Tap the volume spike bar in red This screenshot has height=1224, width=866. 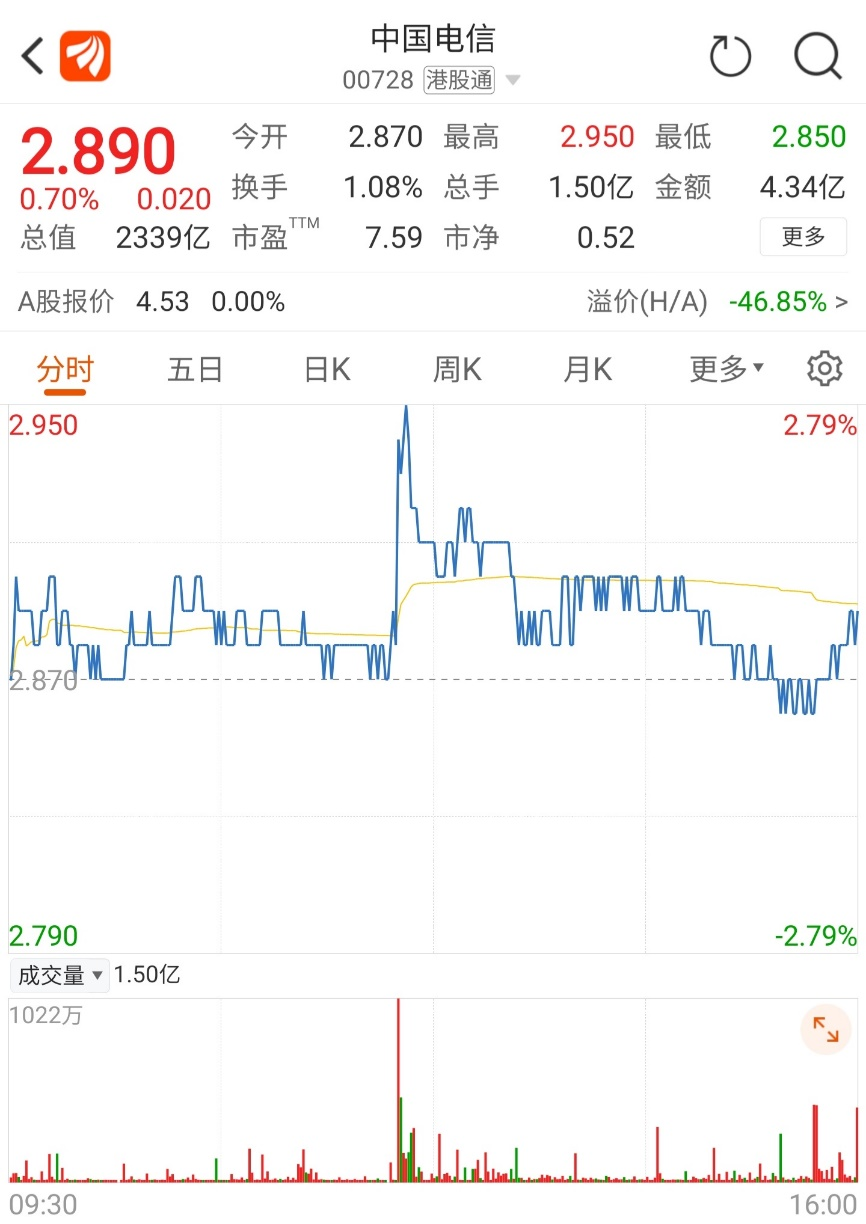click(x=397, y=1090)
